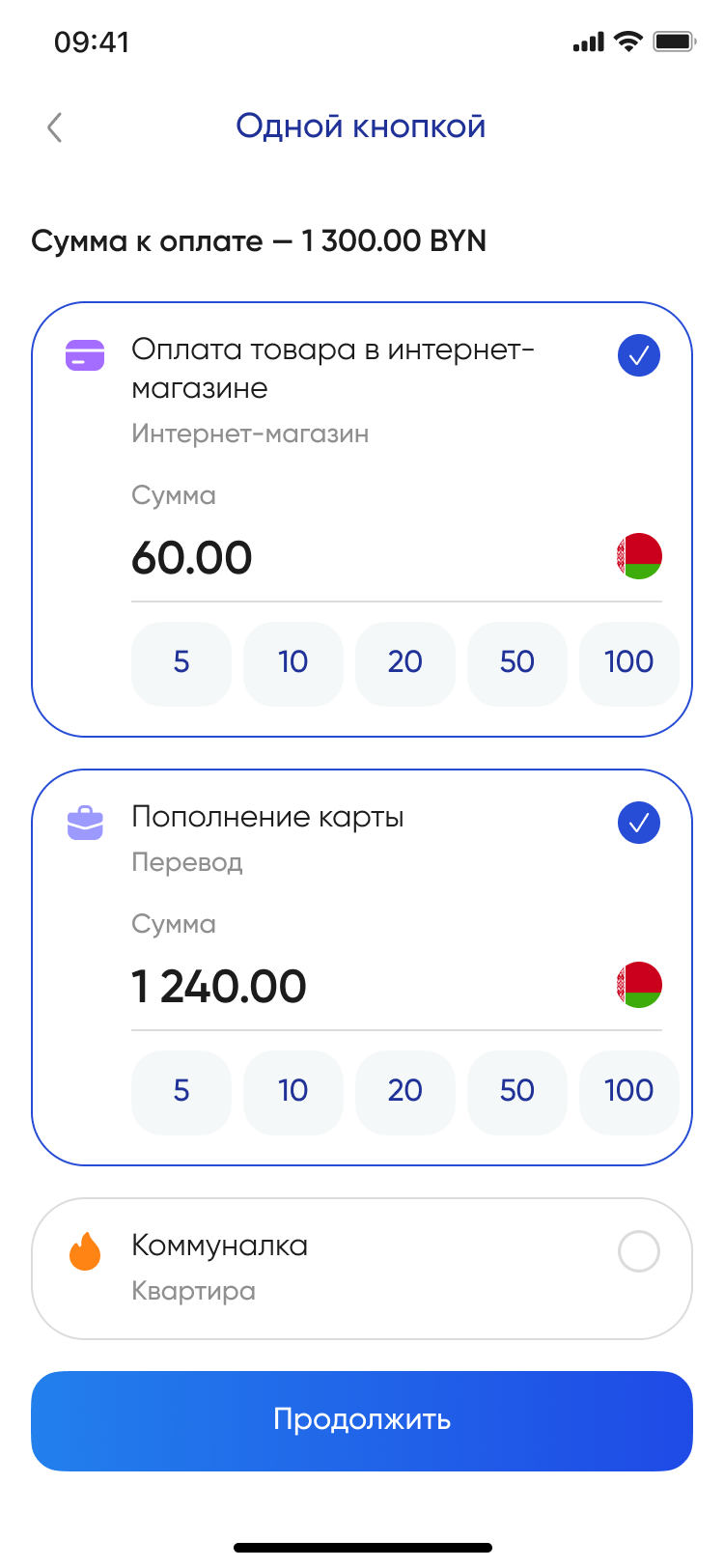Uncheck the online store payment checkbox
The width and height of the screenshot is (724, 1568).
click(638, 355)
